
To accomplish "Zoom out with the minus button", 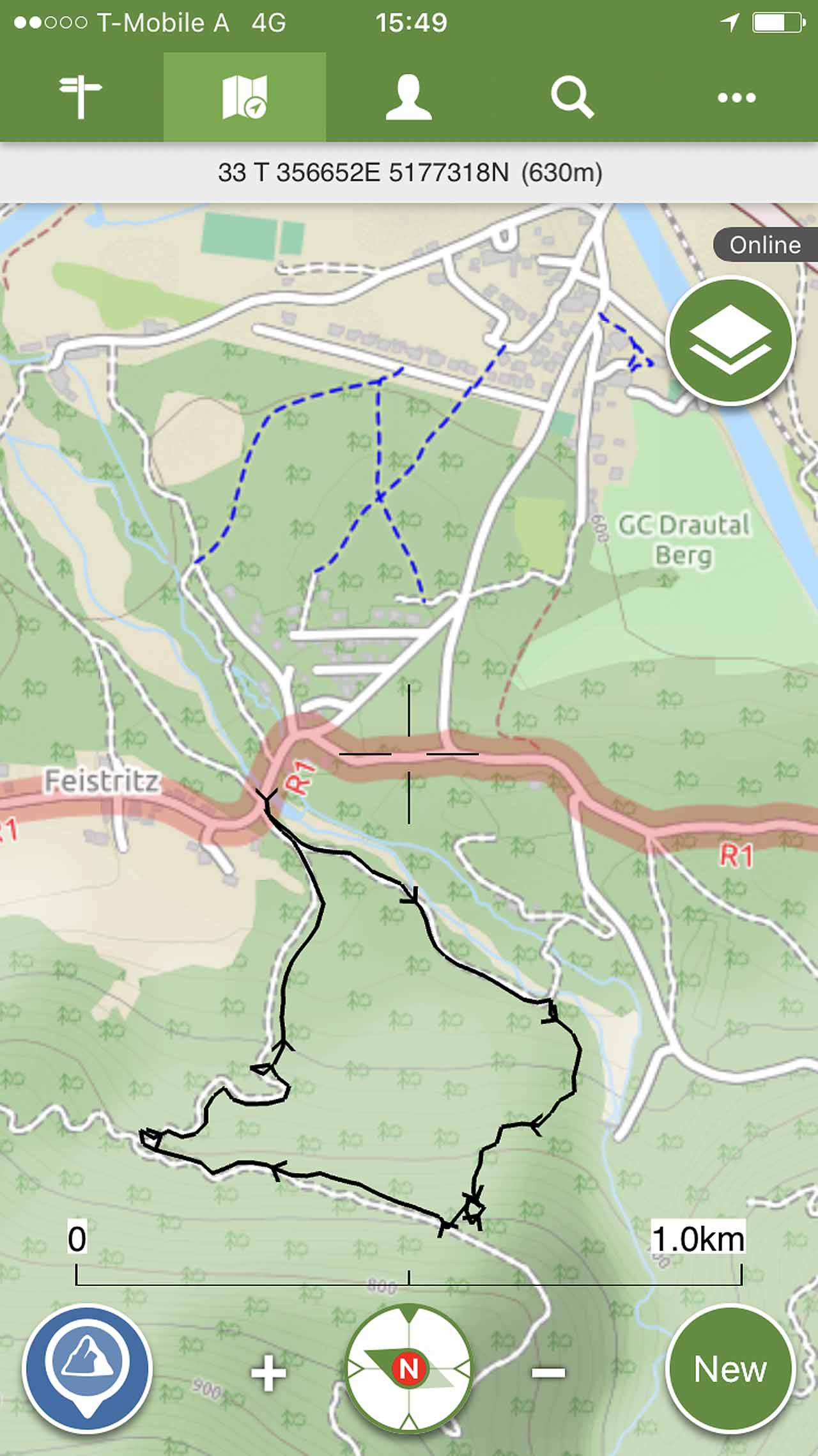I will coord(548,1372).
